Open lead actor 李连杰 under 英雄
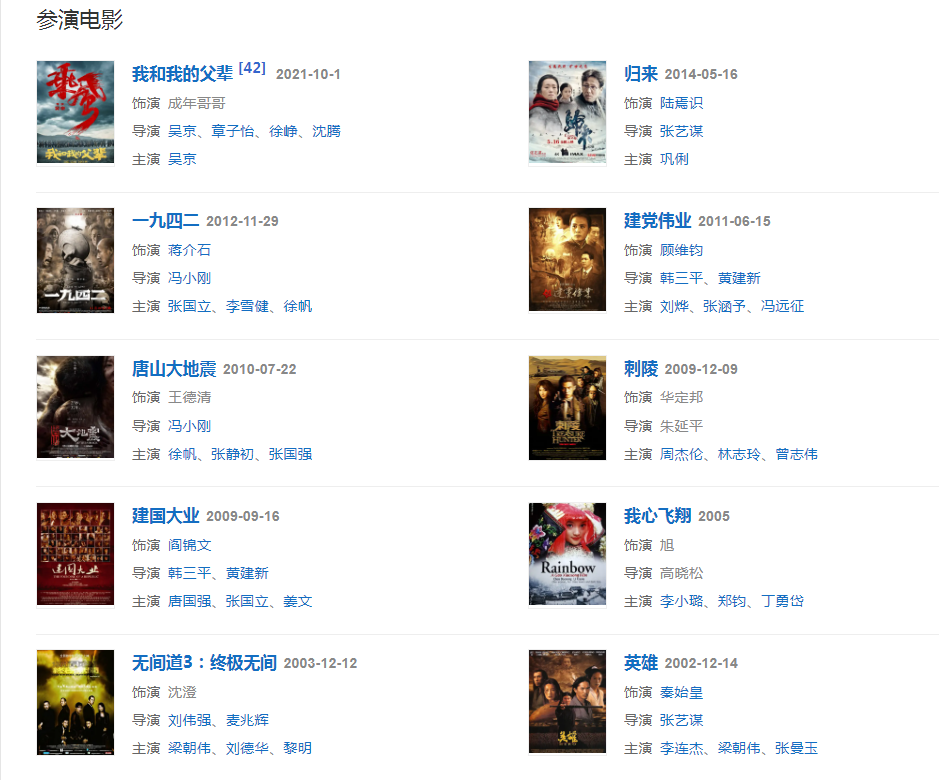This screenshot has width=939, height=780. coord(681,748)
